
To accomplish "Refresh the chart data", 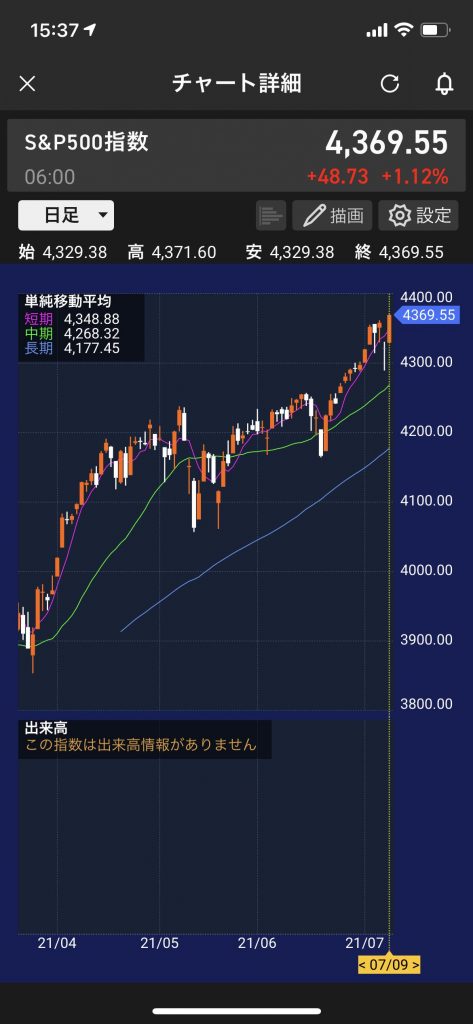I will (390, 84).
